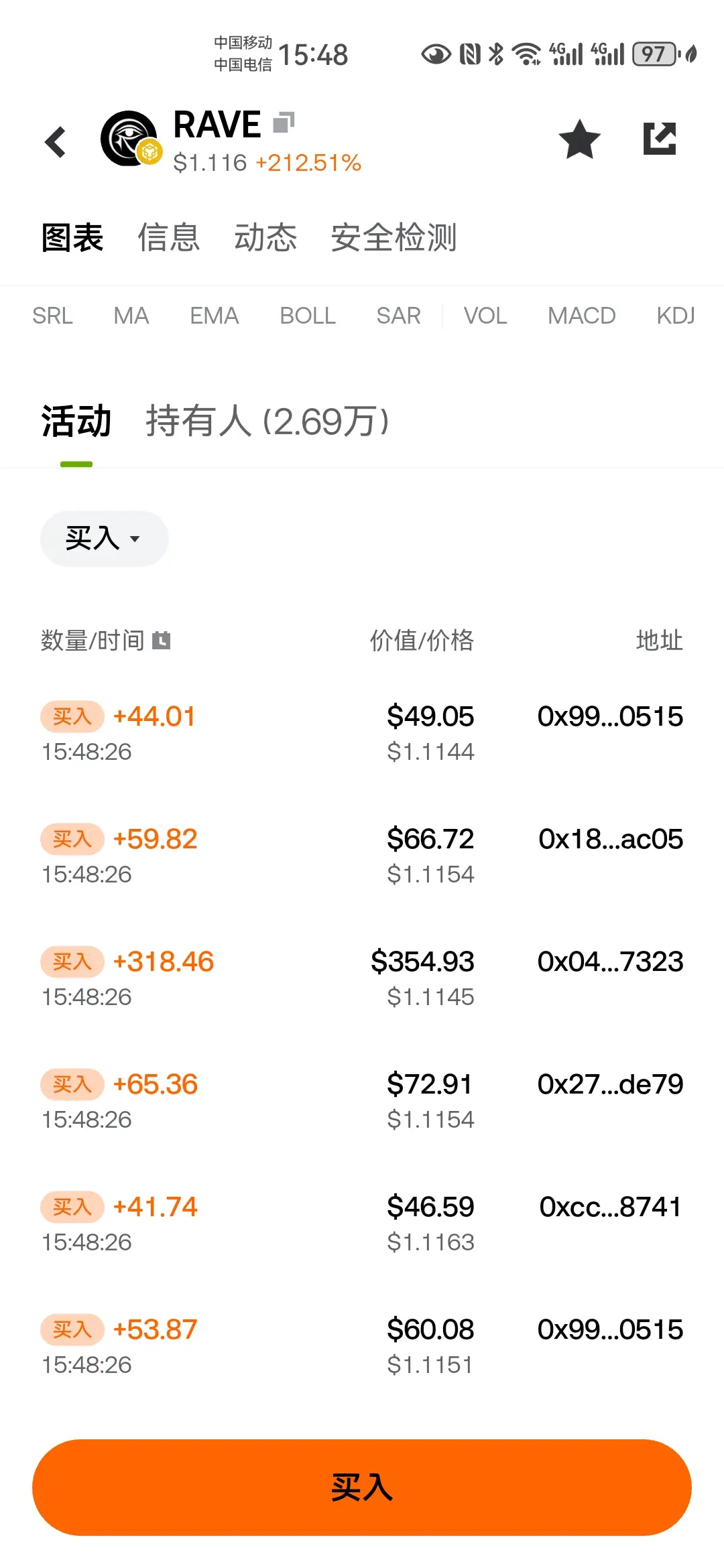Tap the orange 买入 button
This screenshot has width=724, height=1568.
point(362,1487)
